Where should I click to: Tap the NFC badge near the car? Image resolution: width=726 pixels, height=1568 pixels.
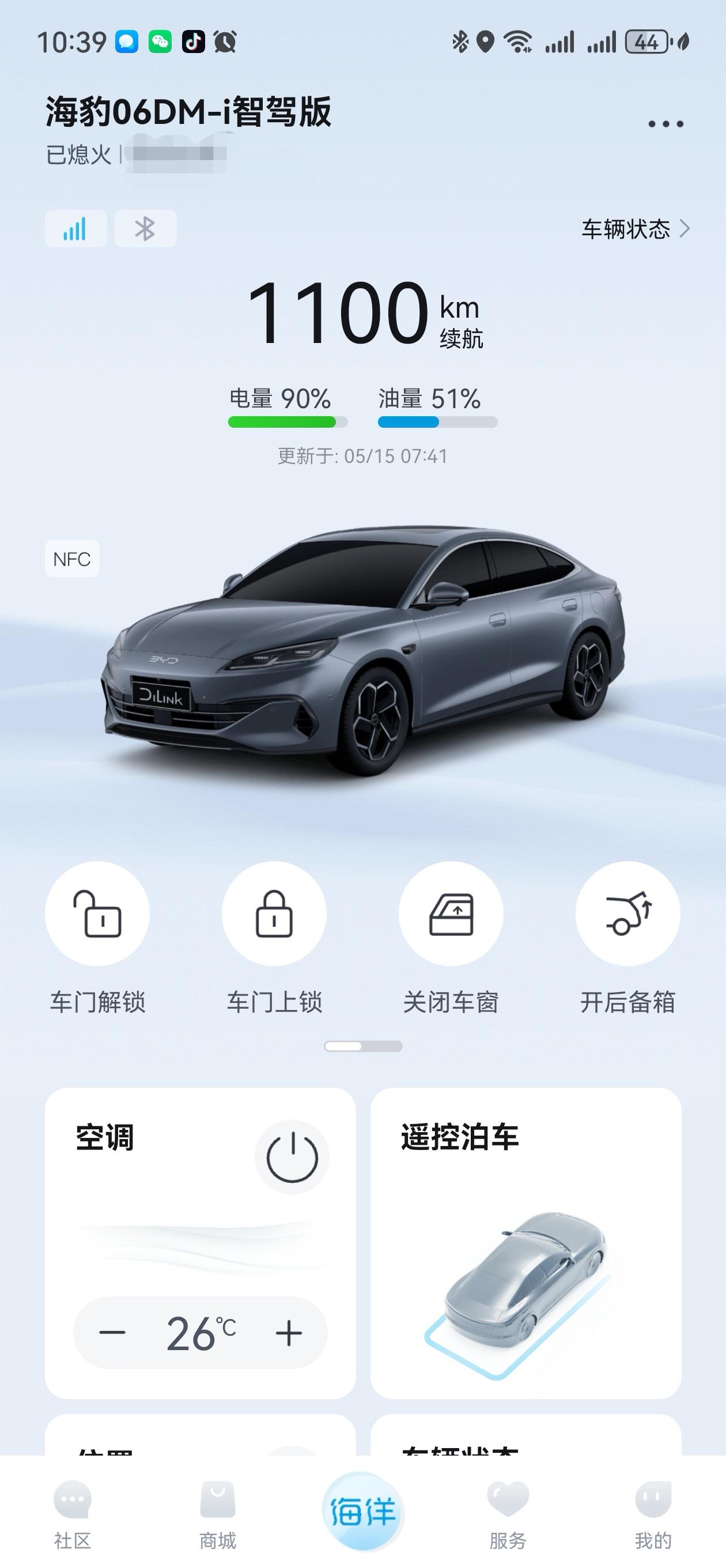tap(73, 559)
